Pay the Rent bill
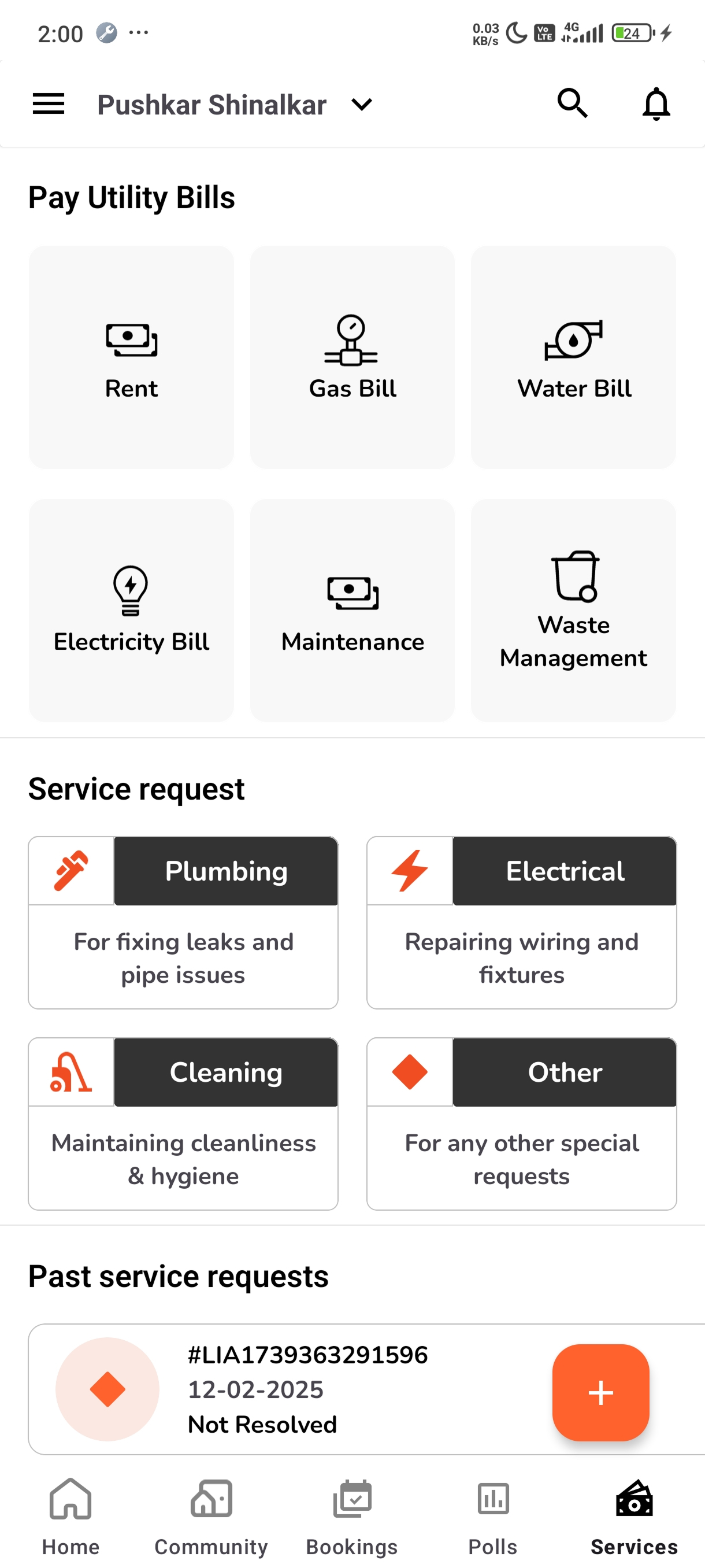Image resolution: width=705 pixels, height=1568 pixels. 131,357
